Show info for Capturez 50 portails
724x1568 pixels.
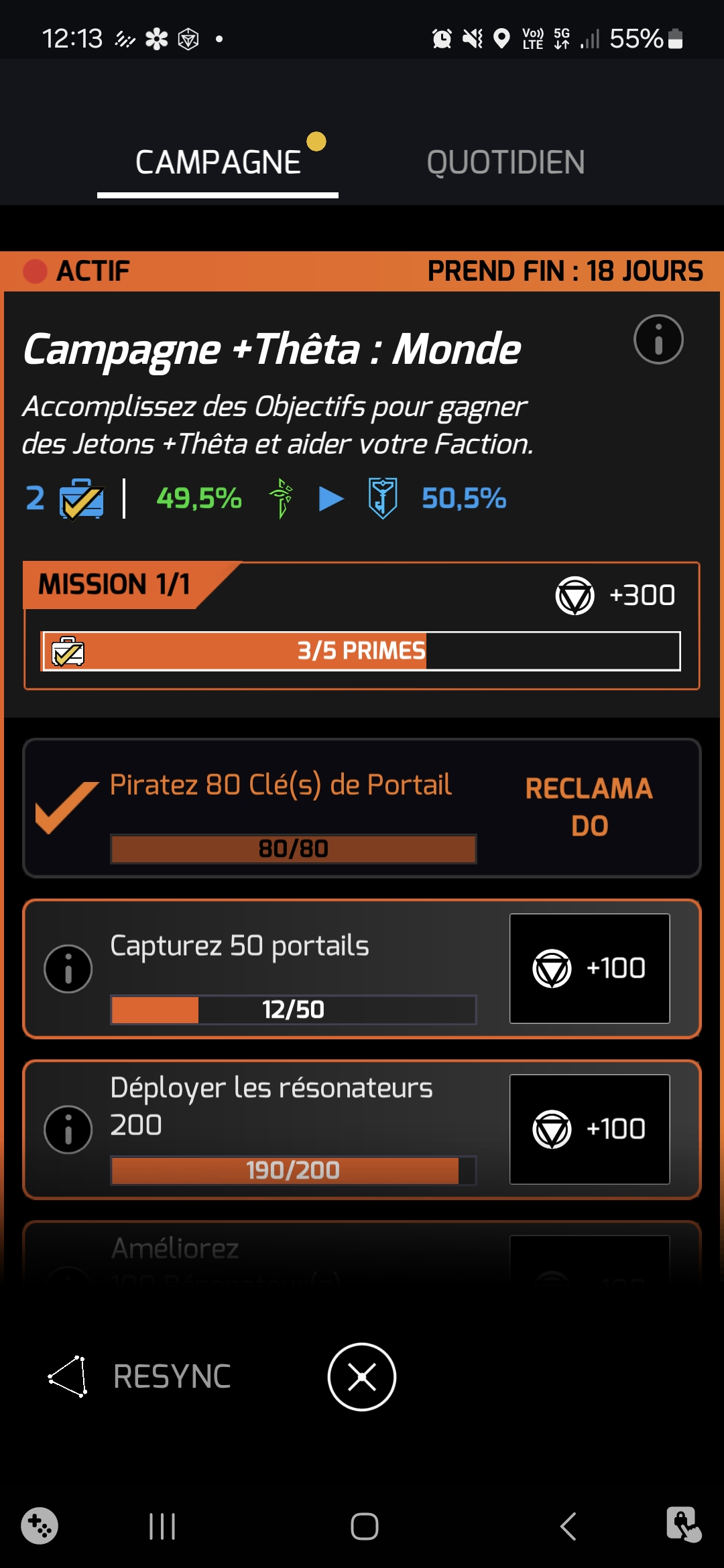[68, 968]
